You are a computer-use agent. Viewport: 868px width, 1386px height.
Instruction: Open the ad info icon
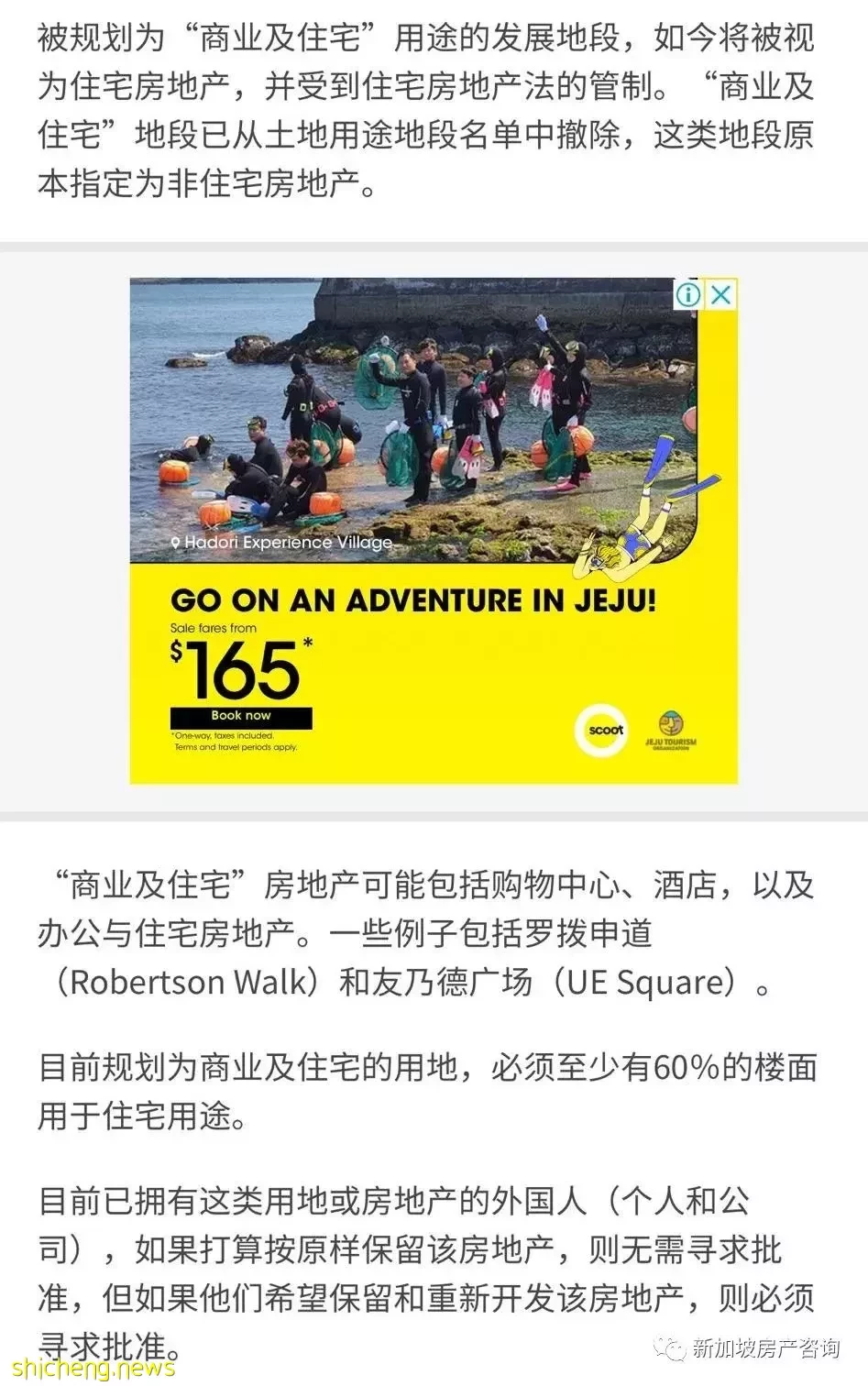pyautogui.click(x=687, y=295)
